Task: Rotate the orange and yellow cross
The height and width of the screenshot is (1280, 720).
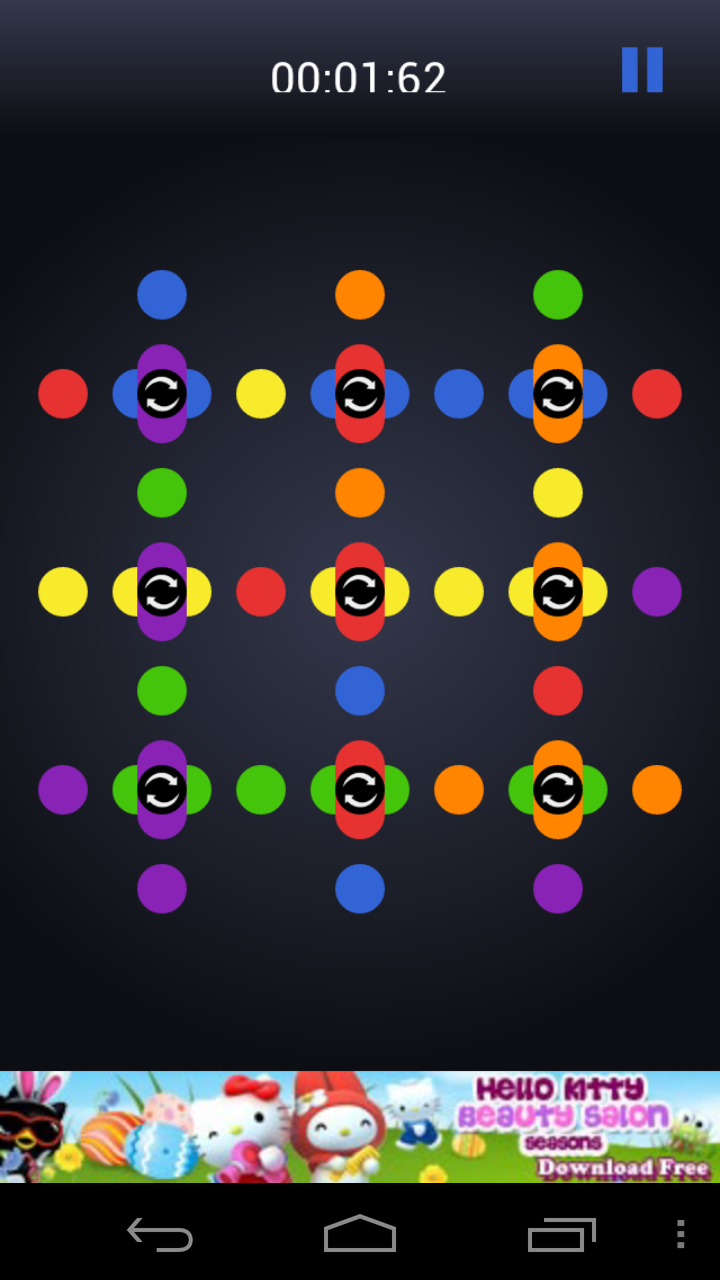Action: click(x=558, y=592)
